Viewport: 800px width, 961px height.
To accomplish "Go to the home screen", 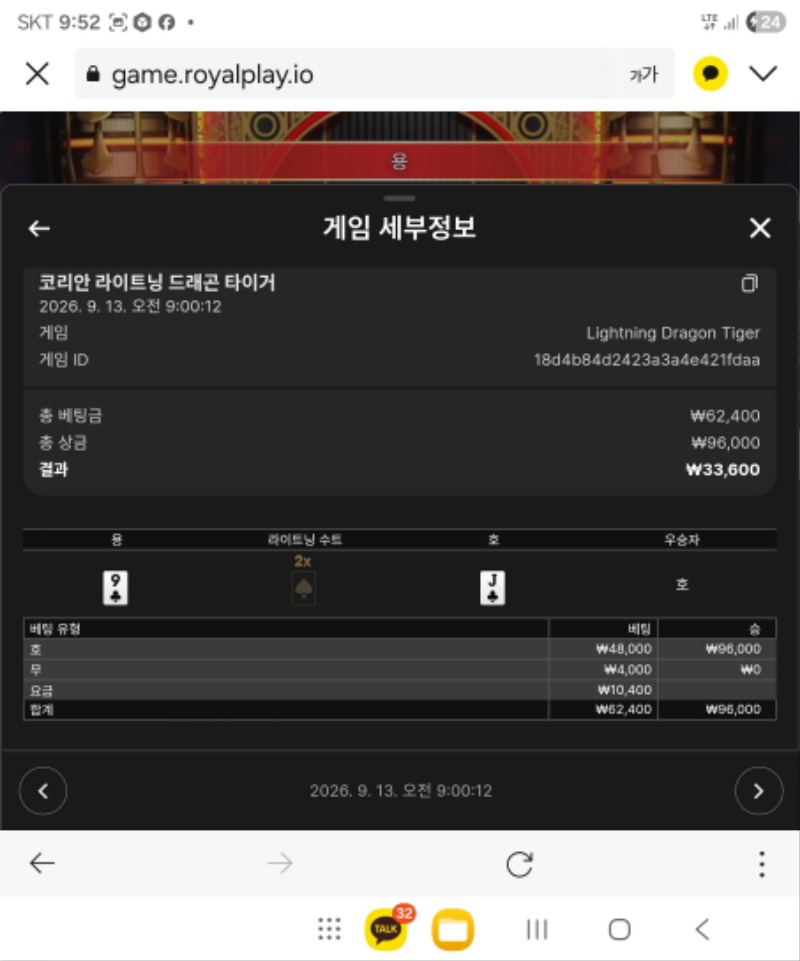I will click(x=619, y=929).
